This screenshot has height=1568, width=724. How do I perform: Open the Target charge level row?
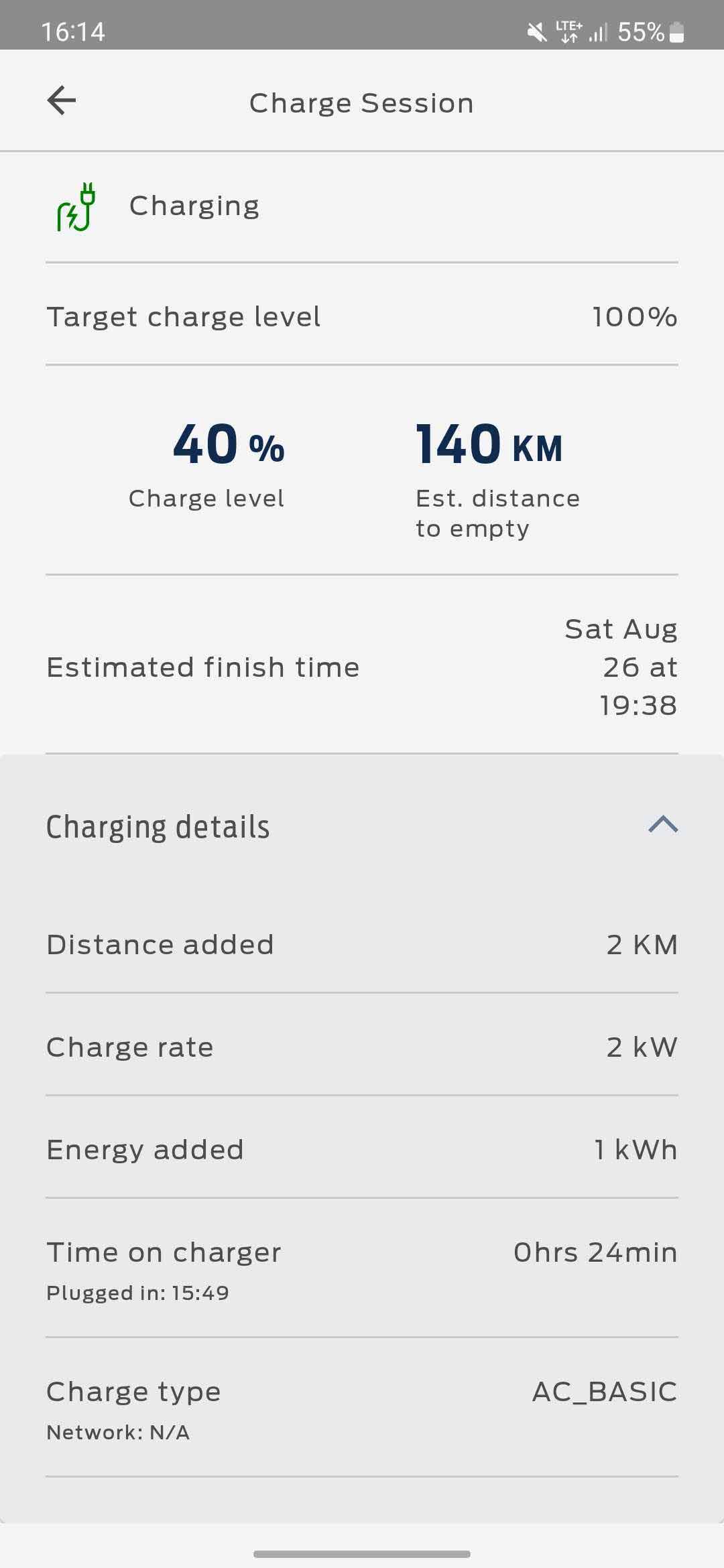[362, 316]
